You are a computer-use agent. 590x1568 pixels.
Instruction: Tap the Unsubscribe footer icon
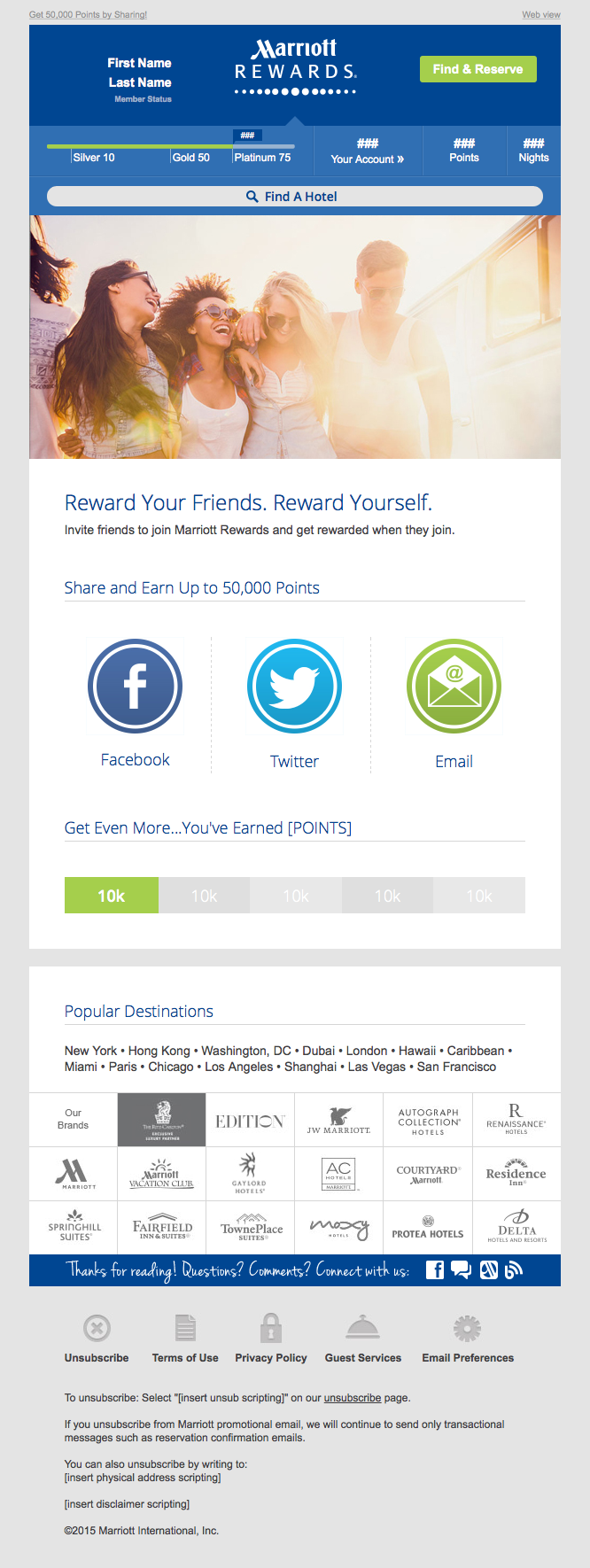click(x=97, y=1328)
